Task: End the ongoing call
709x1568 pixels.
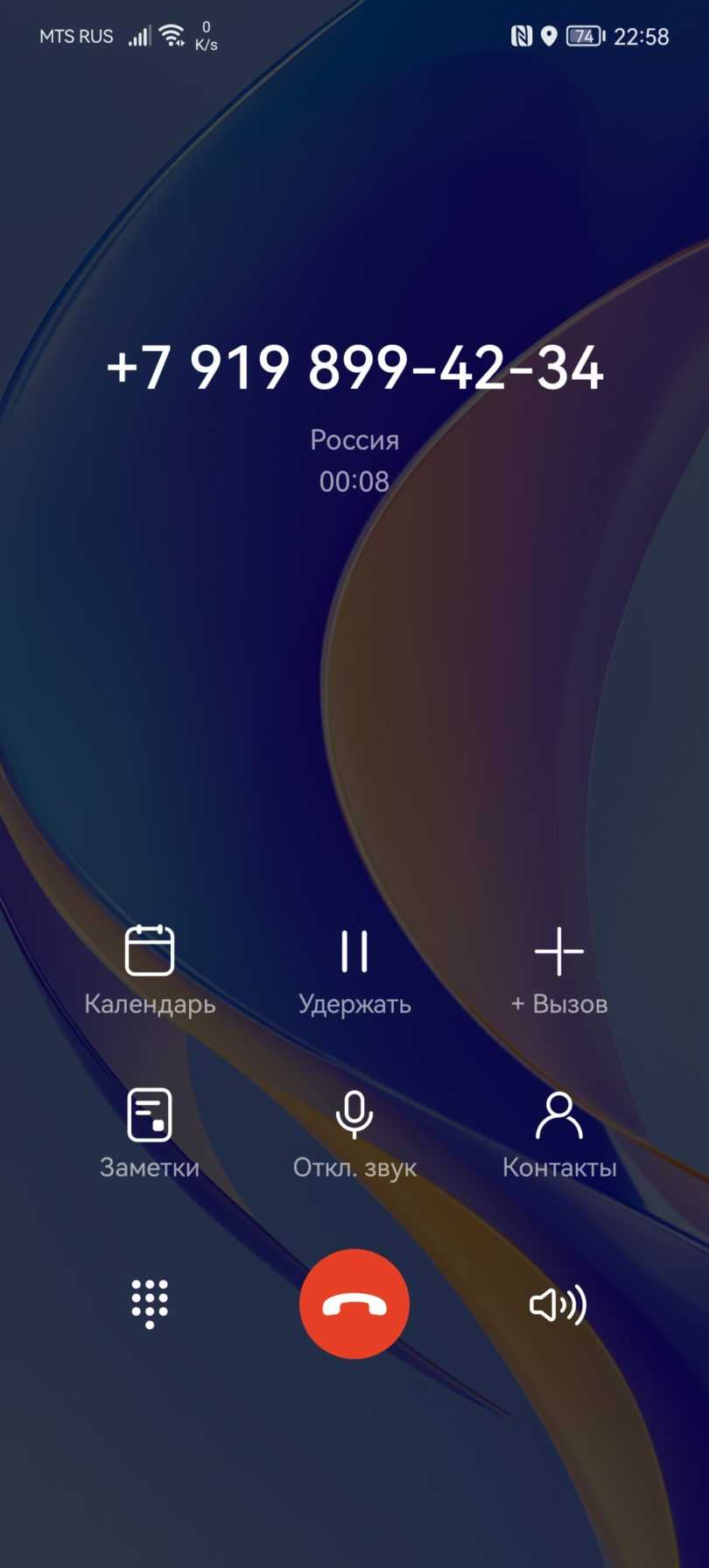Action: click(x=354, y=1304)
